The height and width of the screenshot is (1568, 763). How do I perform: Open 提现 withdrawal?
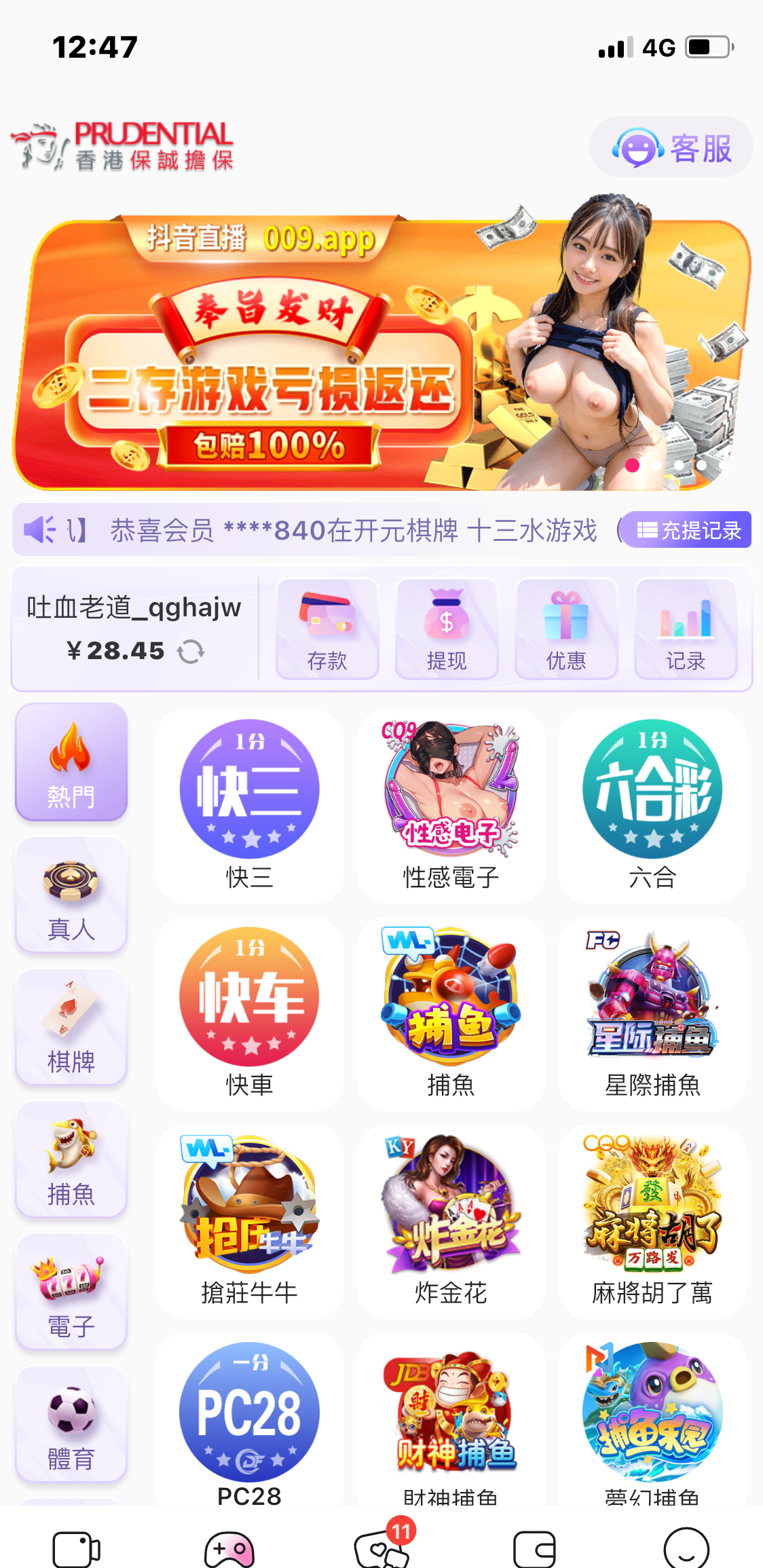[447, 629]
